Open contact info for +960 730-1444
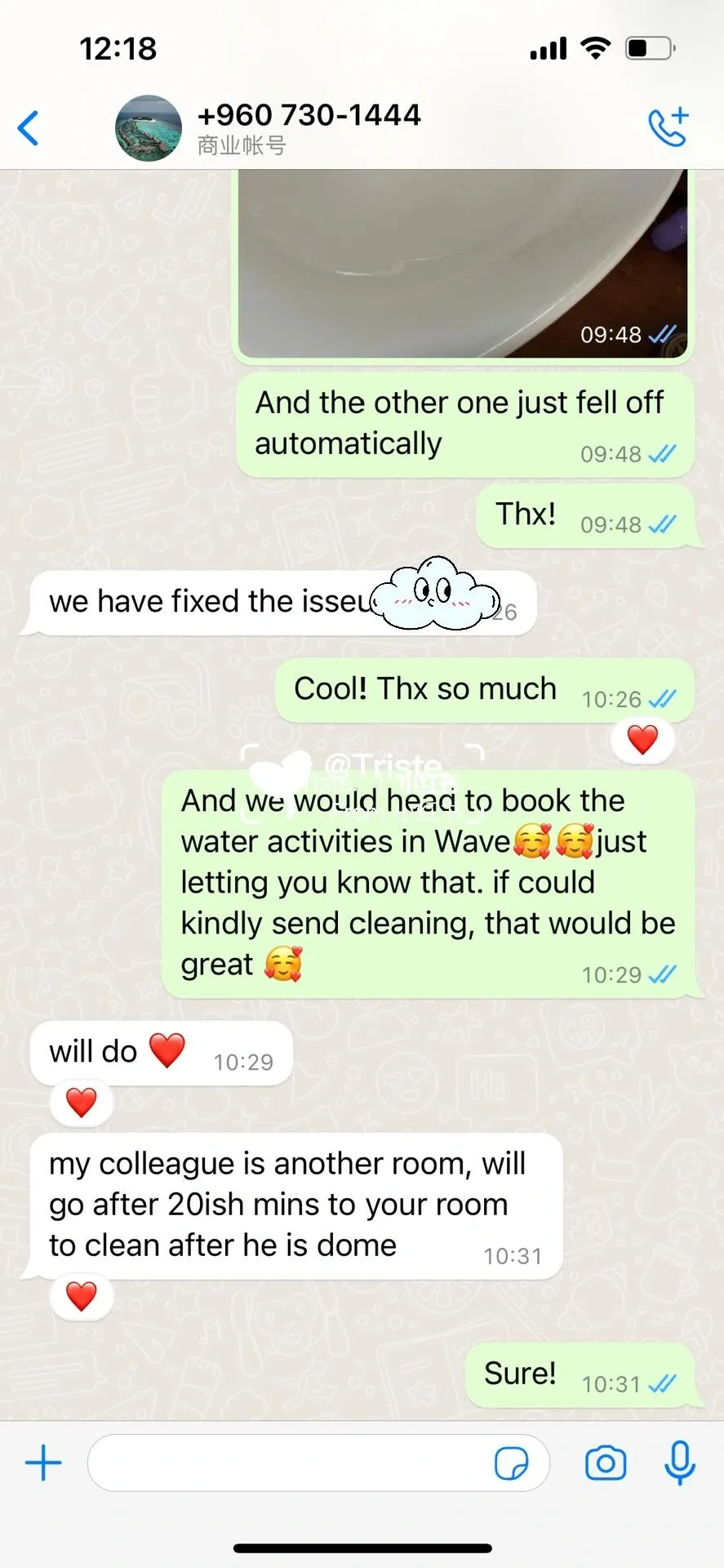 coord(309,127)
